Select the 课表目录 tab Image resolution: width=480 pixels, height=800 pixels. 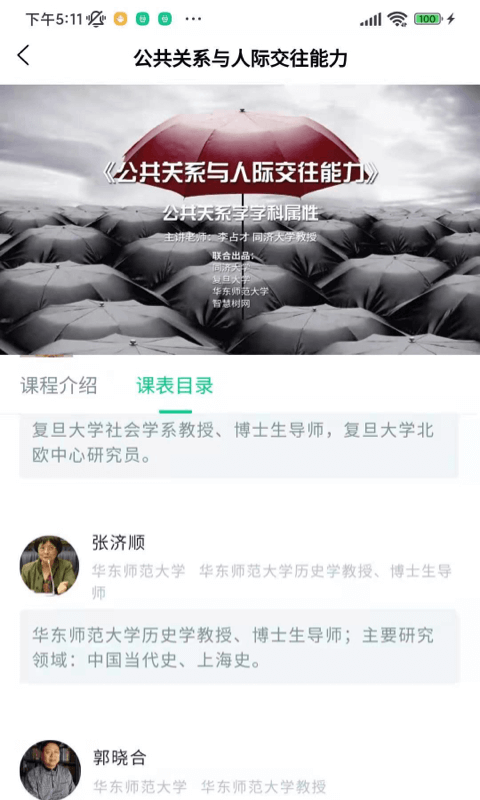(x=175, y=385)
